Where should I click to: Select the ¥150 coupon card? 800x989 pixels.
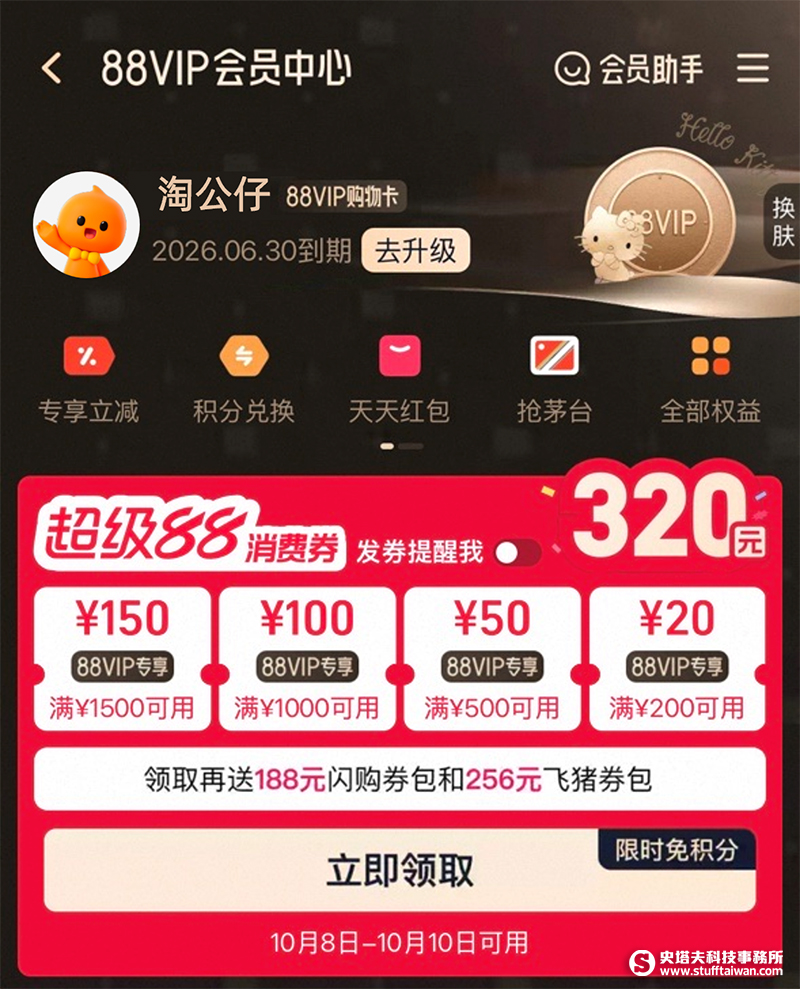tap(123, 658)
